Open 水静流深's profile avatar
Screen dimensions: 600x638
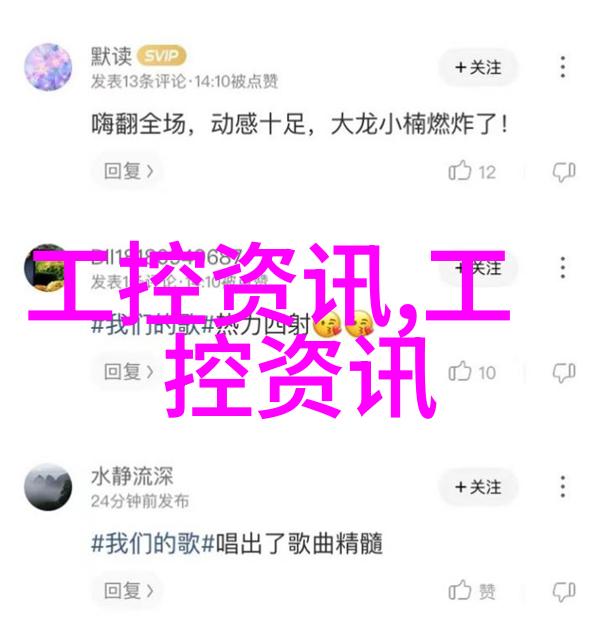pyautogui.click(x=49, y=486)
